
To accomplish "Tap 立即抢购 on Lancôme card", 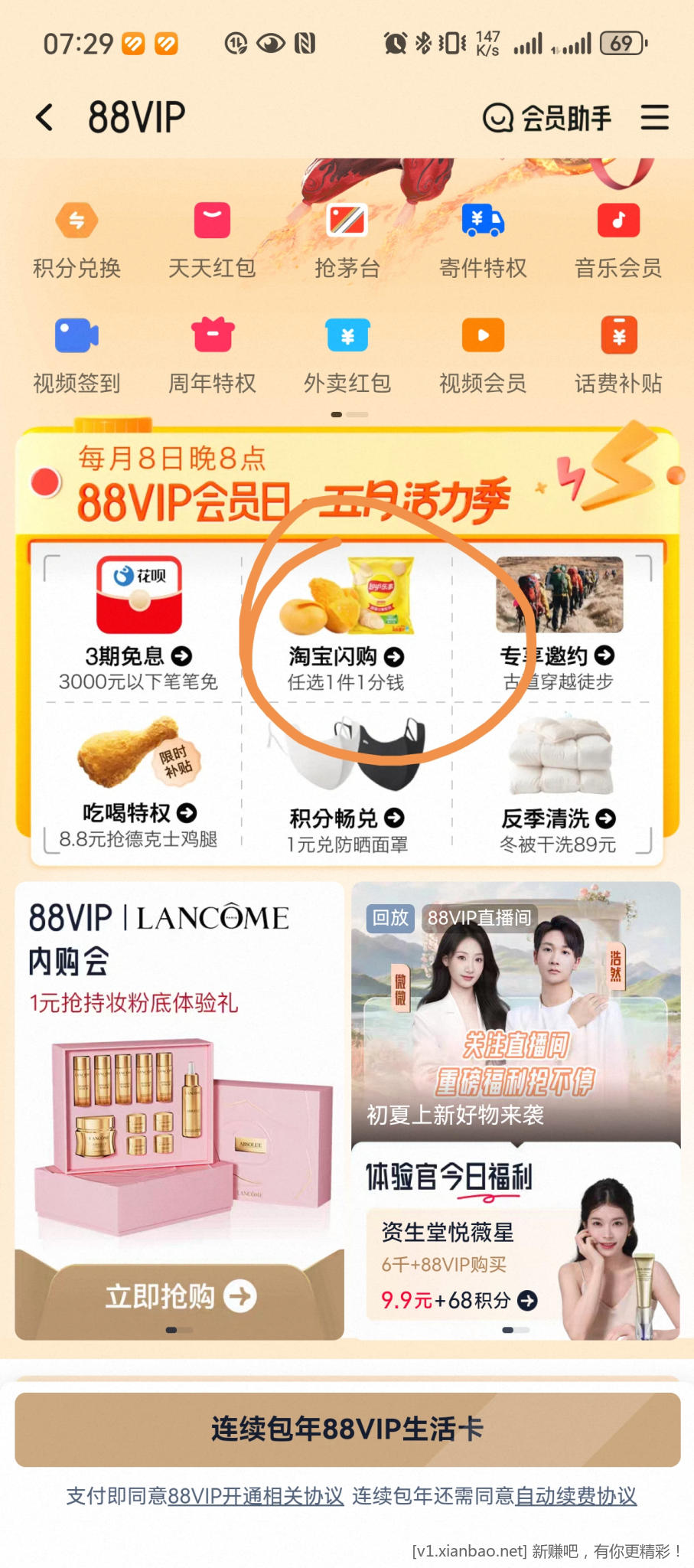I will click(x=181, y=1296).
